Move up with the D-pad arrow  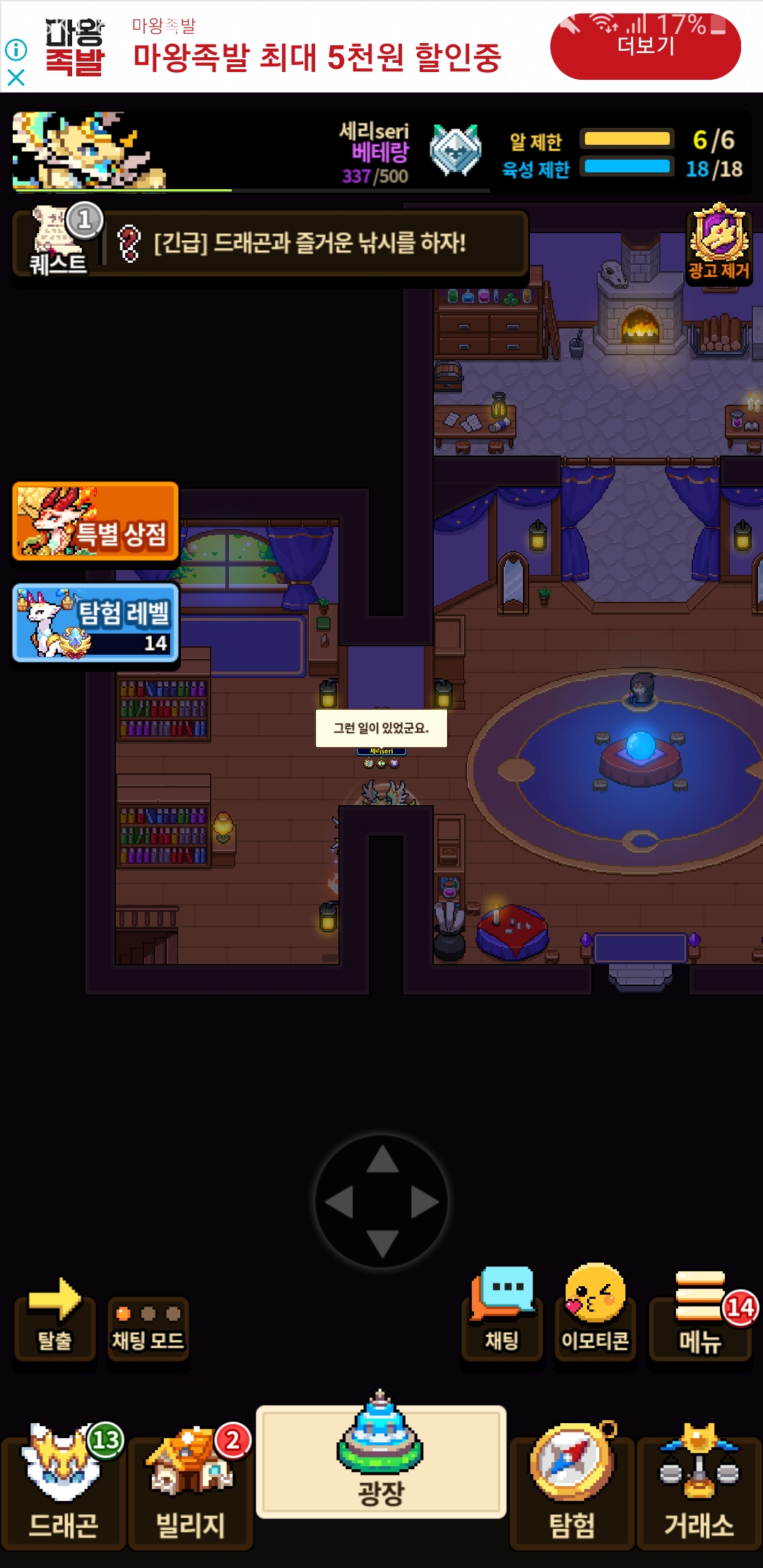click(382, 1160)
